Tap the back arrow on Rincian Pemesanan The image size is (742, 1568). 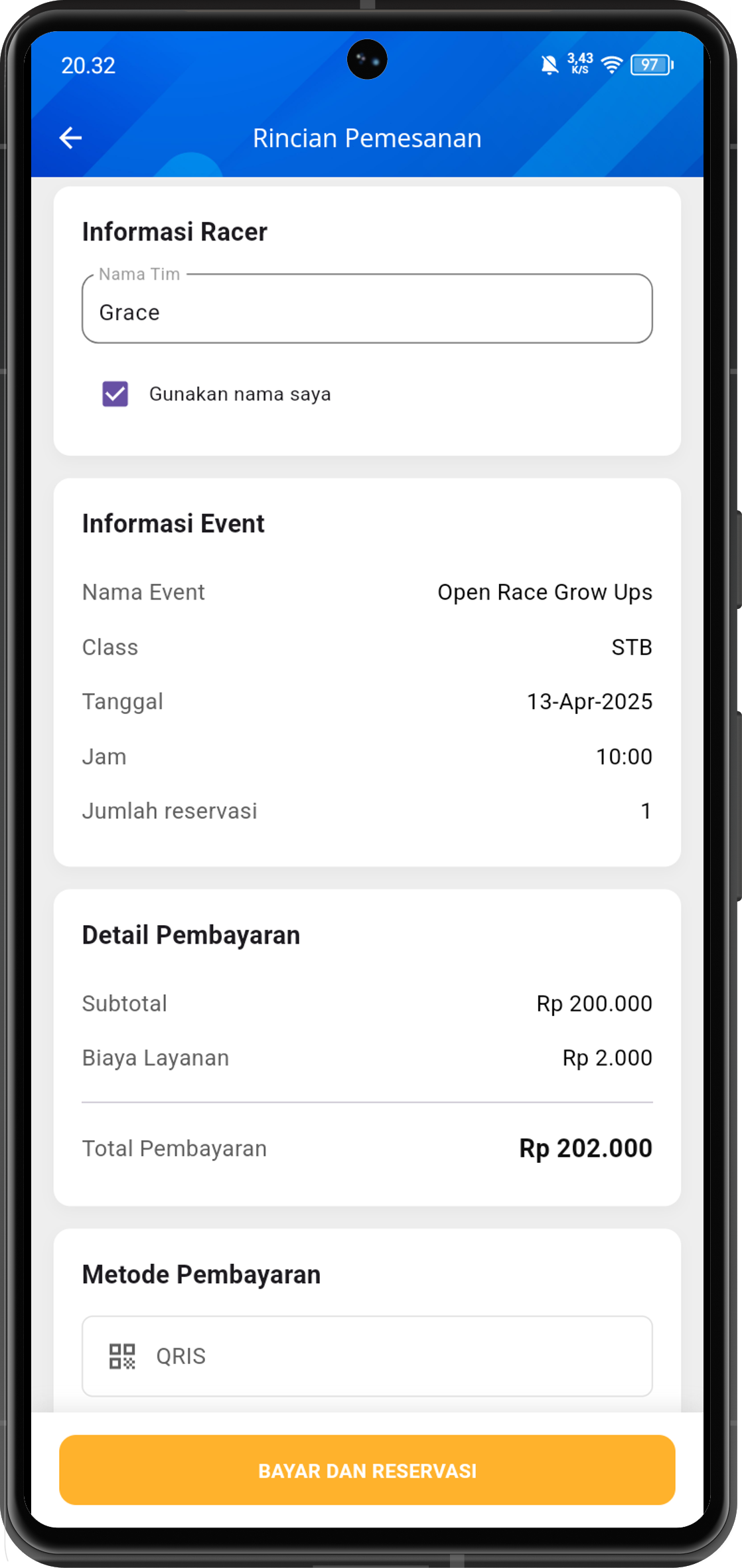(x=70, y=137)
